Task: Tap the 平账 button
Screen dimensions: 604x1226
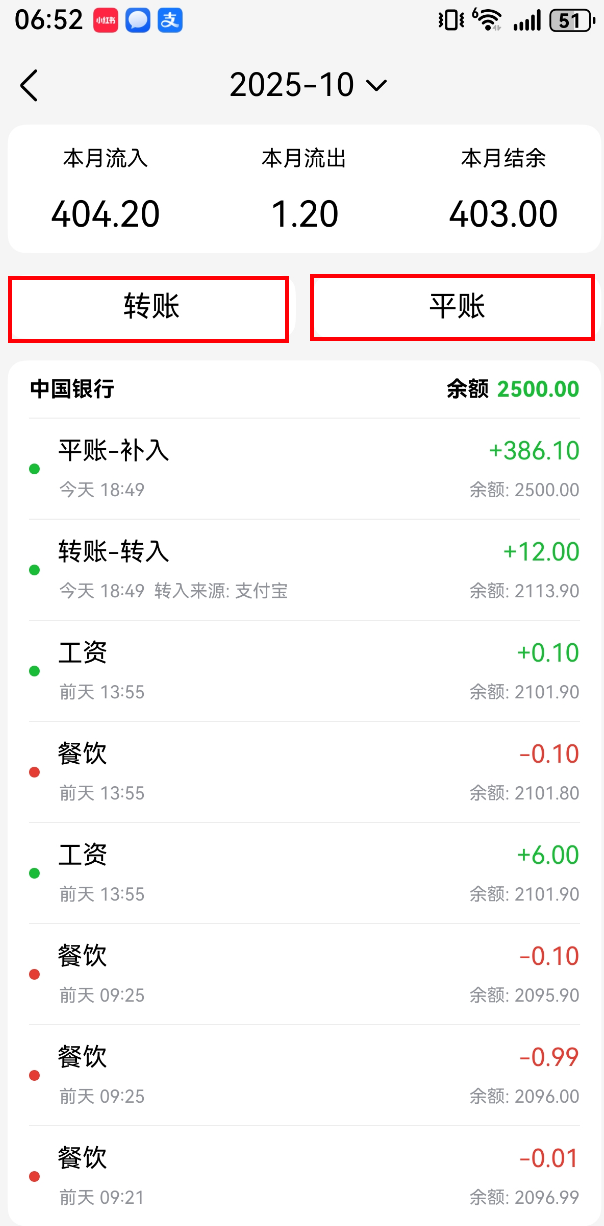Action: (453, 308)
